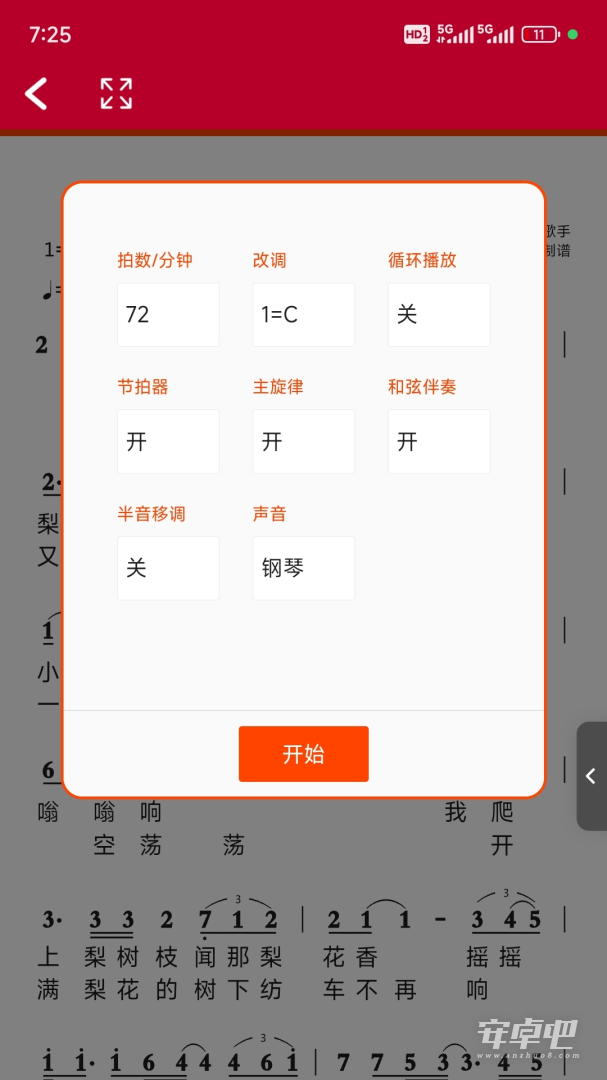Switch the 节拍器 metronome setting
The height and width of the screenshot is (1080, 607).
click(168, 442)
